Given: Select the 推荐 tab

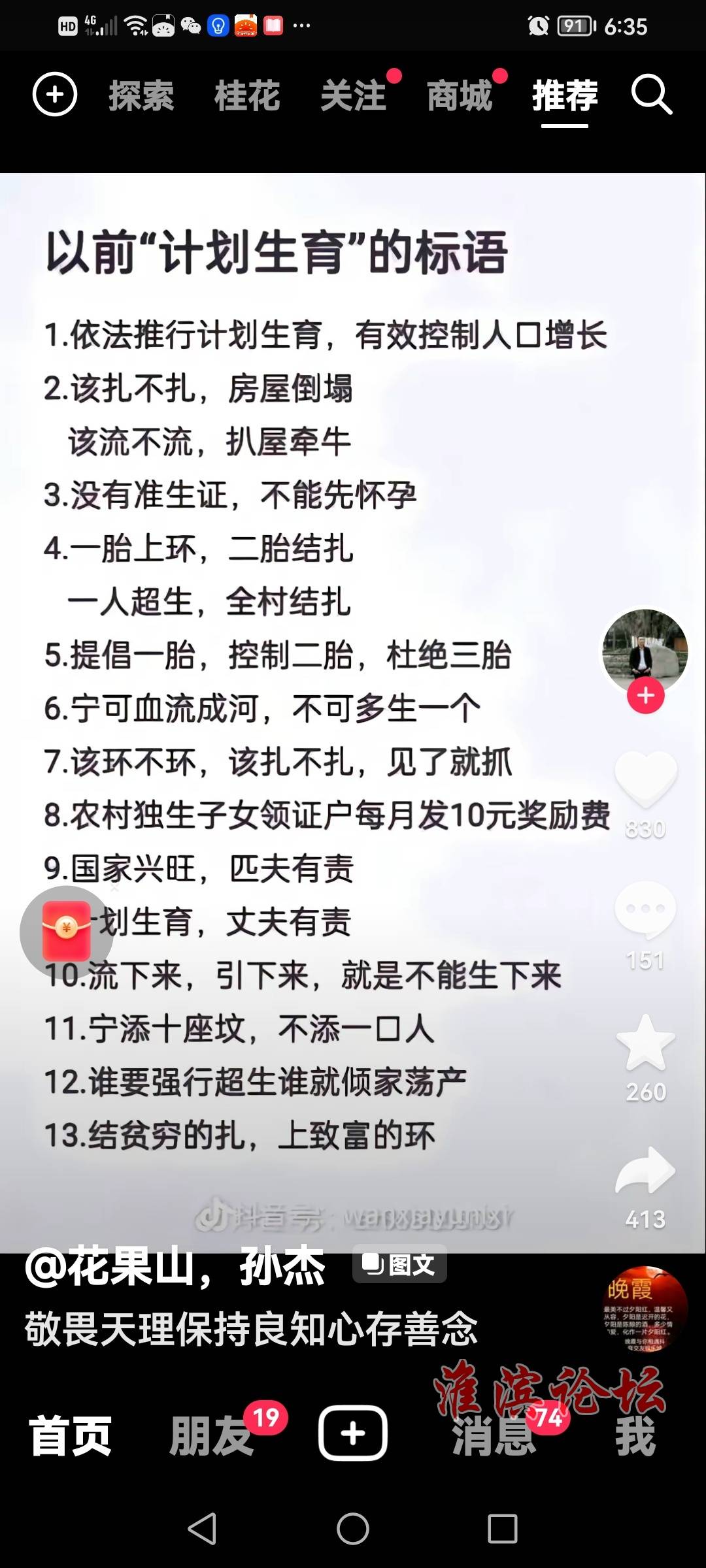Looking at the screenshot, I should pos(565,96).
